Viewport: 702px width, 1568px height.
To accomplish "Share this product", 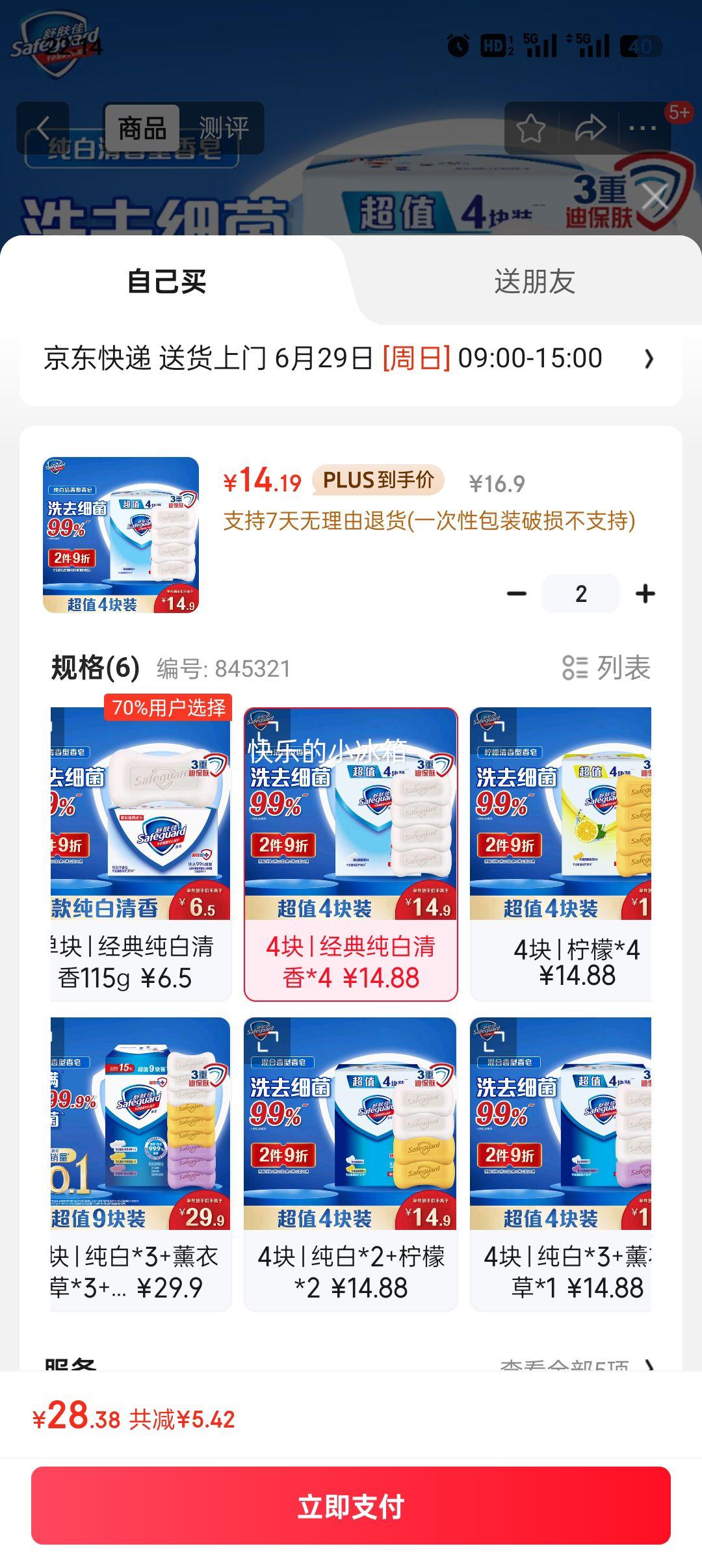I will (590, 128).
